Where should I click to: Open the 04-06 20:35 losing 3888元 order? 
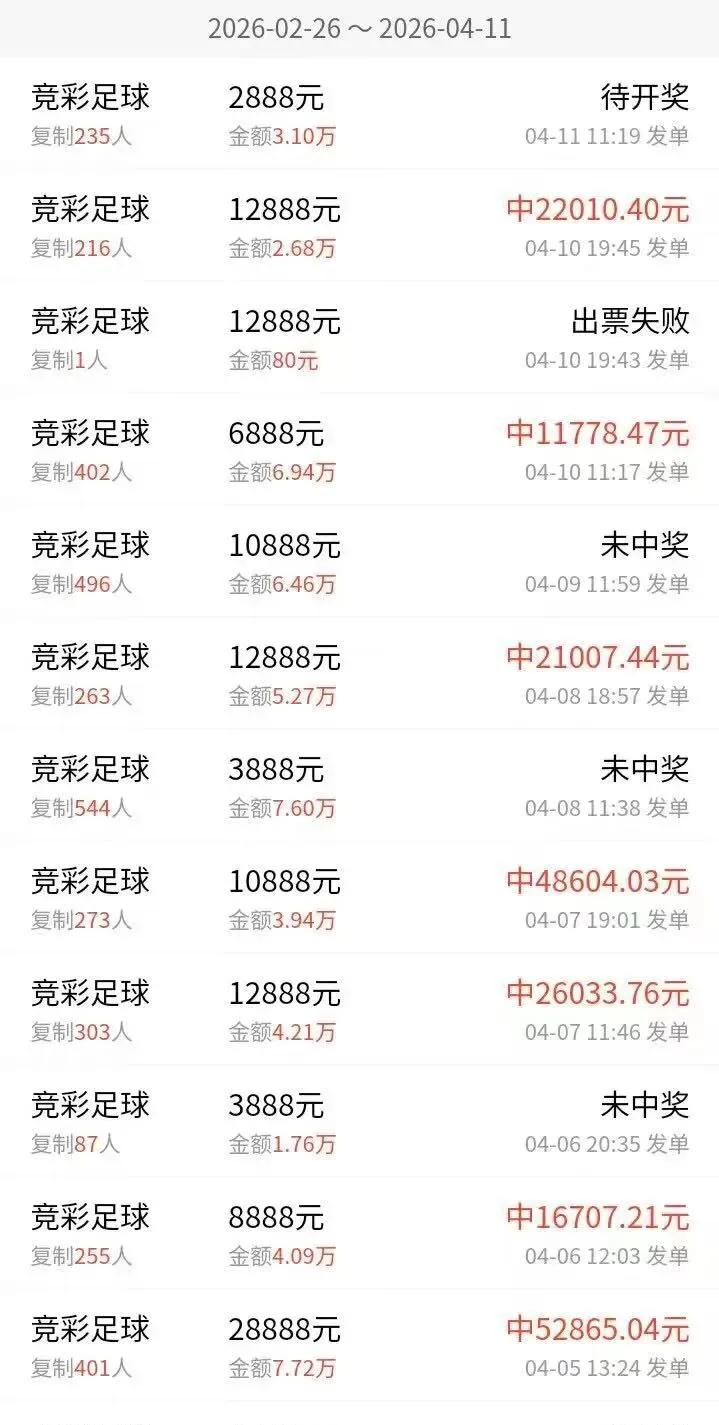(359, 1123)
